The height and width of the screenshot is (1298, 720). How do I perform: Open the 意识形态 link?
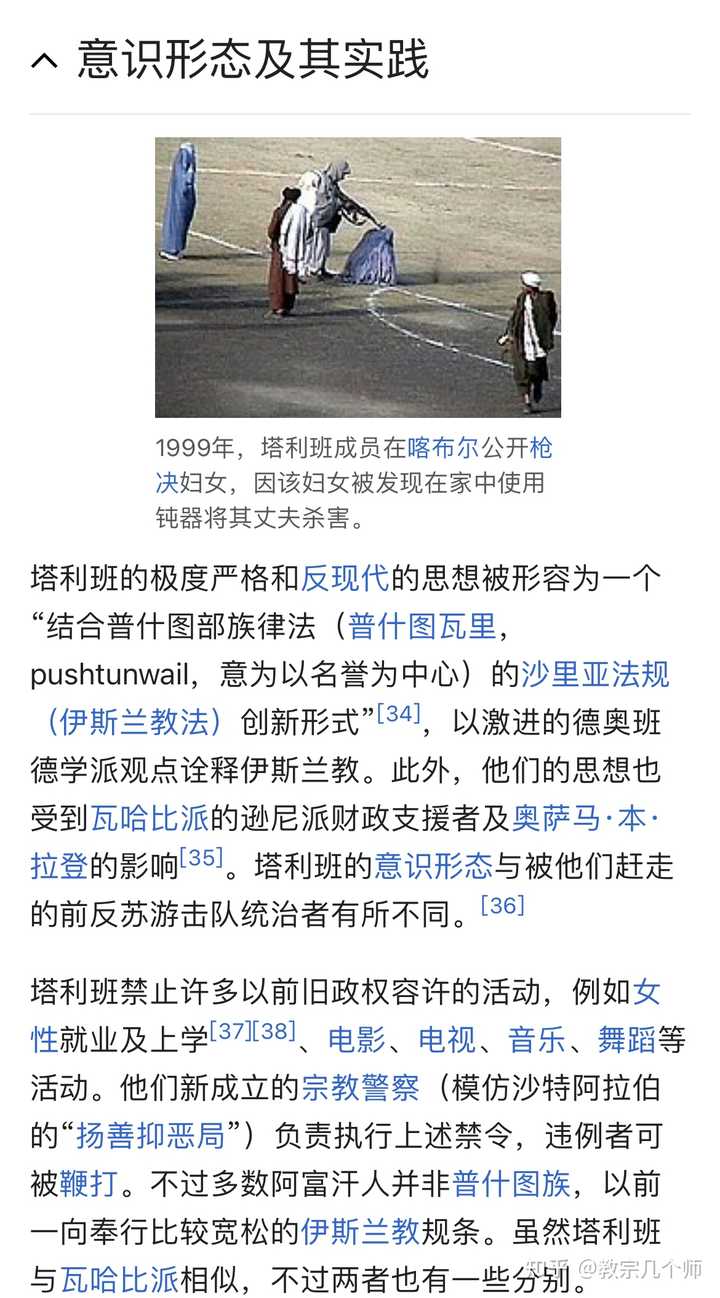pyautogui.click(x=434, y=866)
